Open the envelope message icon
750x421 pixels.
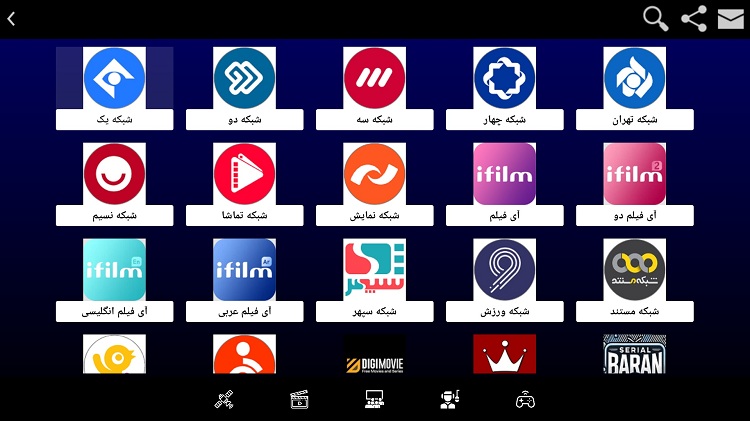pos(731,19)
